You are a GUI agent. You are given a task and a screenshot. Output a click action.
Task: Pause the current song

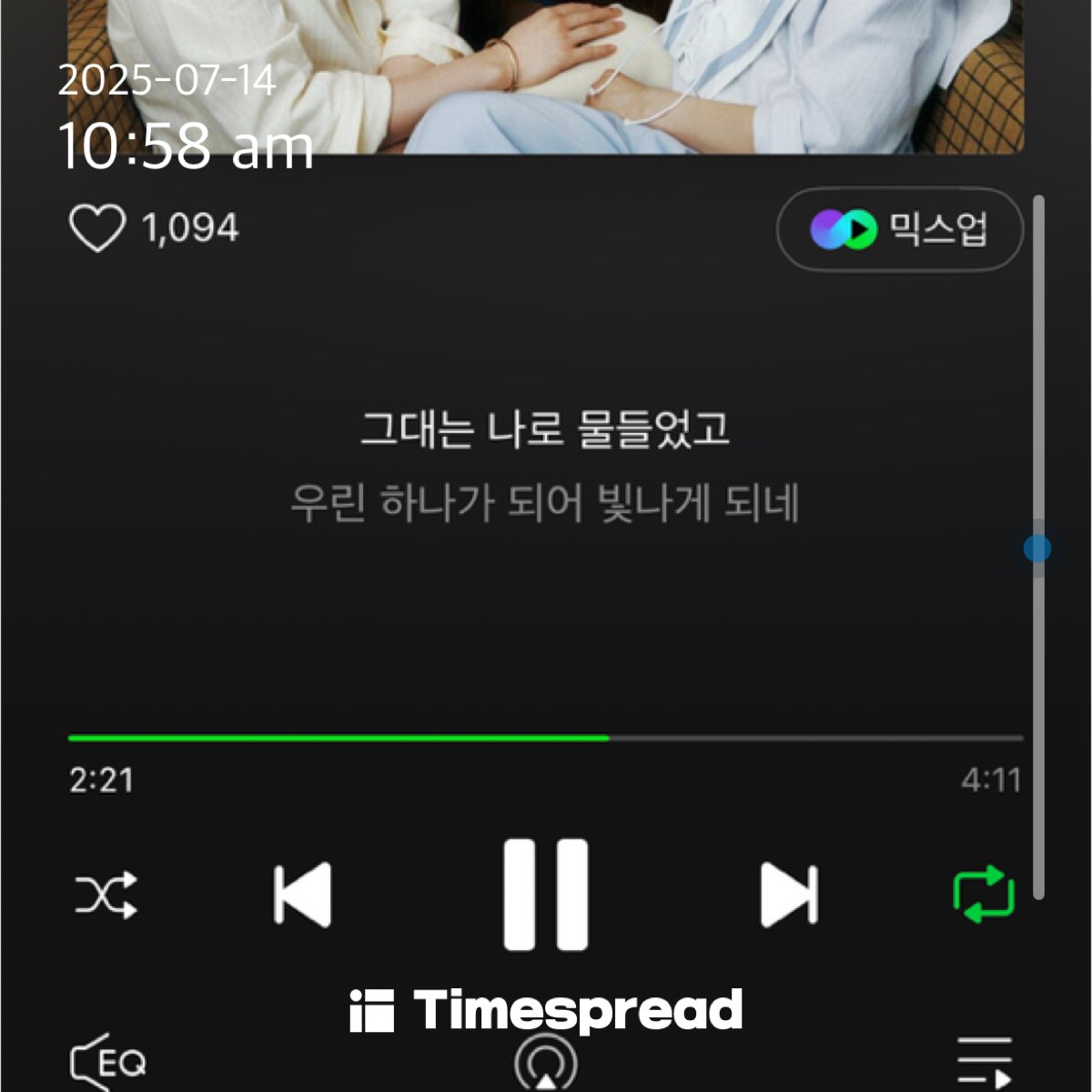(x=546, y=895)
